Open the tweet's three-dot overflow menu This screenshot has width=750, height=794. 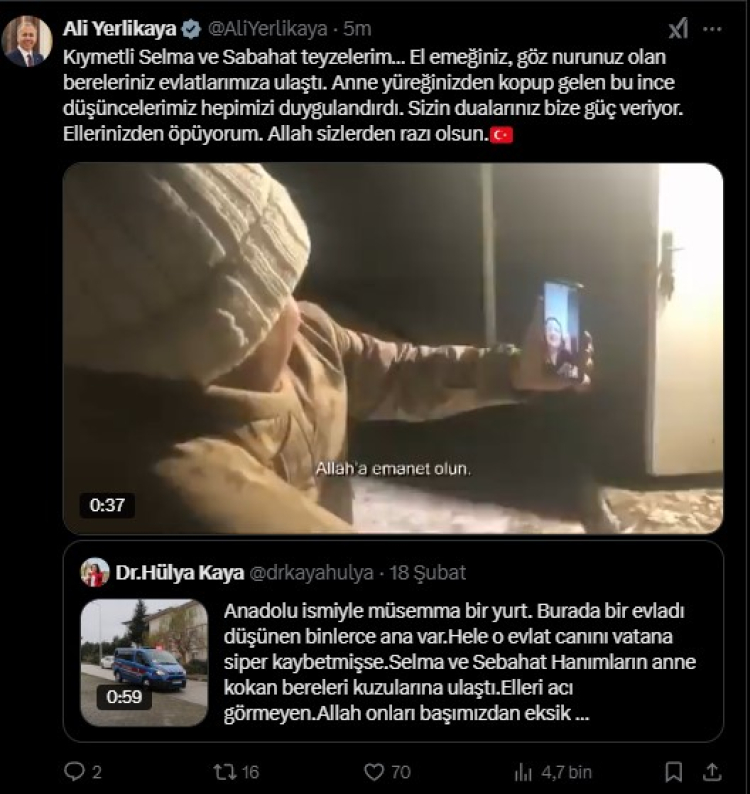[x=712, y=28]
